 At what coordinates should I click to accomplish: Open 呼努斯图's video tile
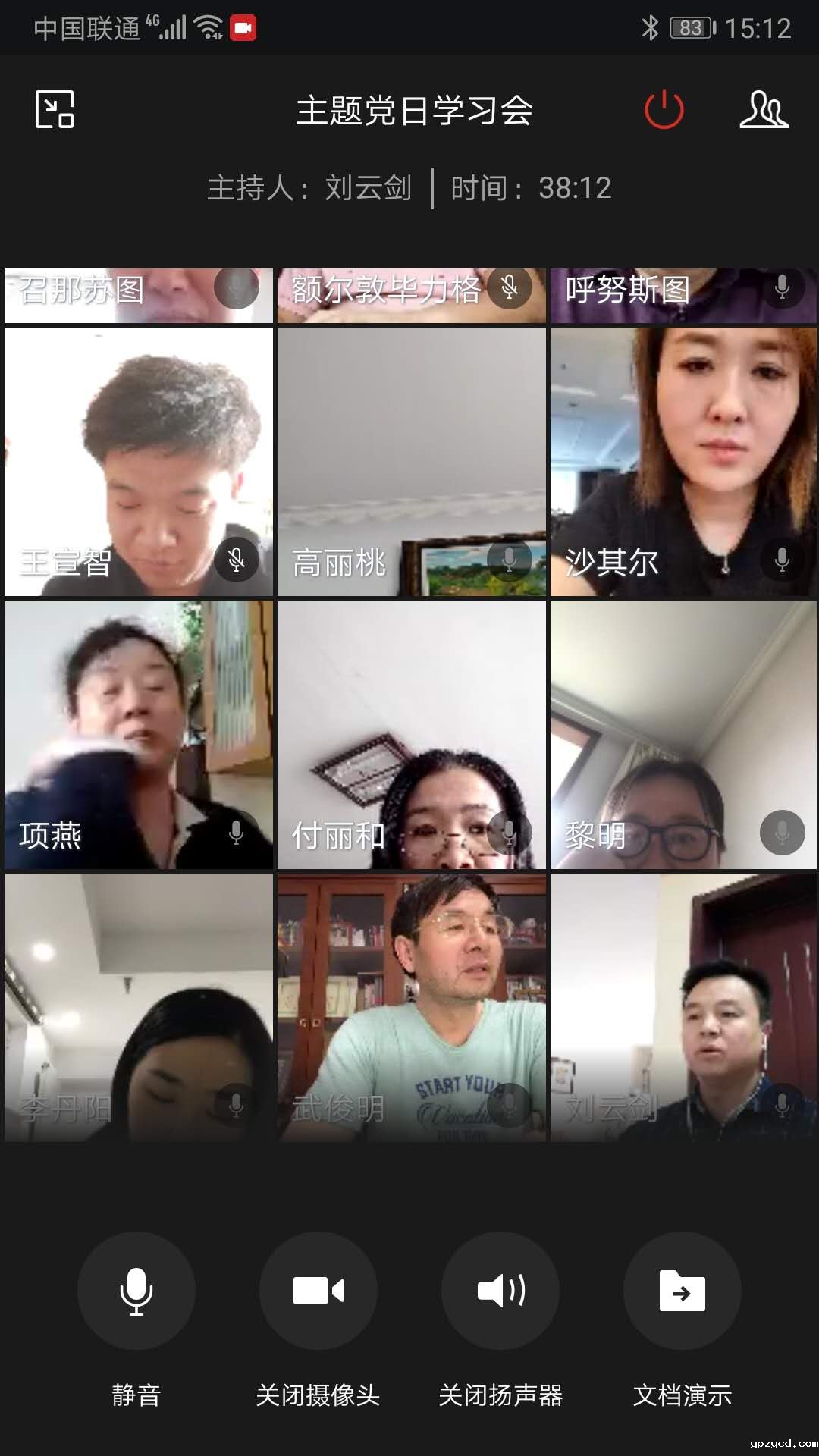tap(683, 295)
